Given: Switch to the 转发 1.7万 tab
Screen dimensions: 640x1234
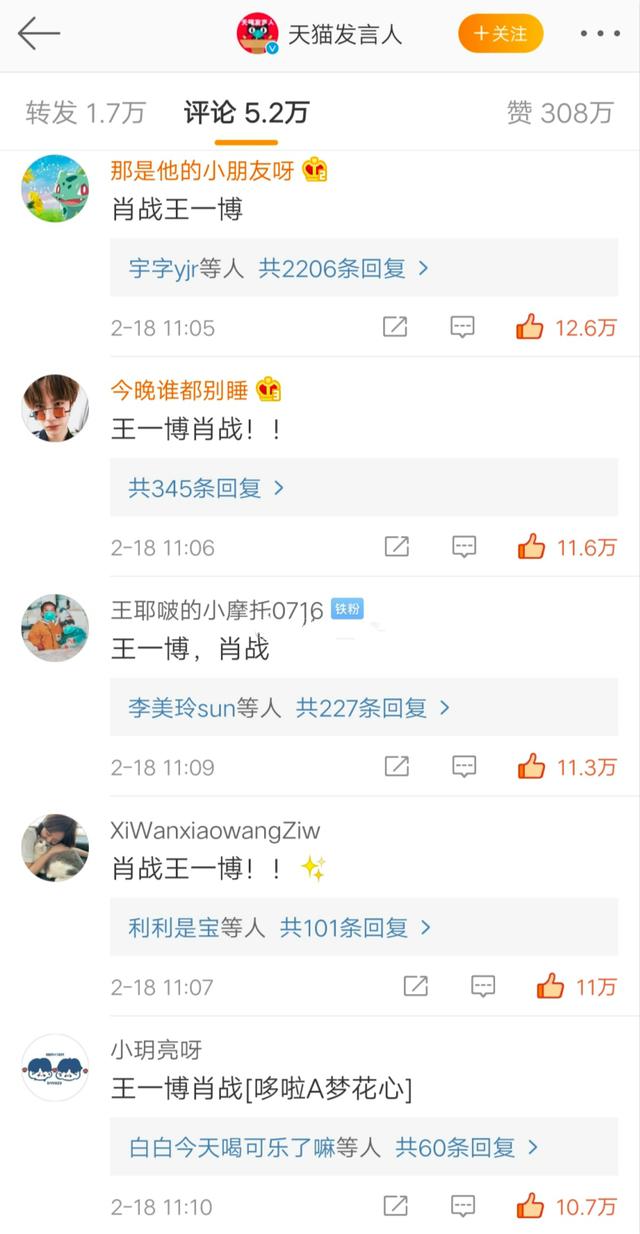Looking at the screenshot, I should click(85, 113).
